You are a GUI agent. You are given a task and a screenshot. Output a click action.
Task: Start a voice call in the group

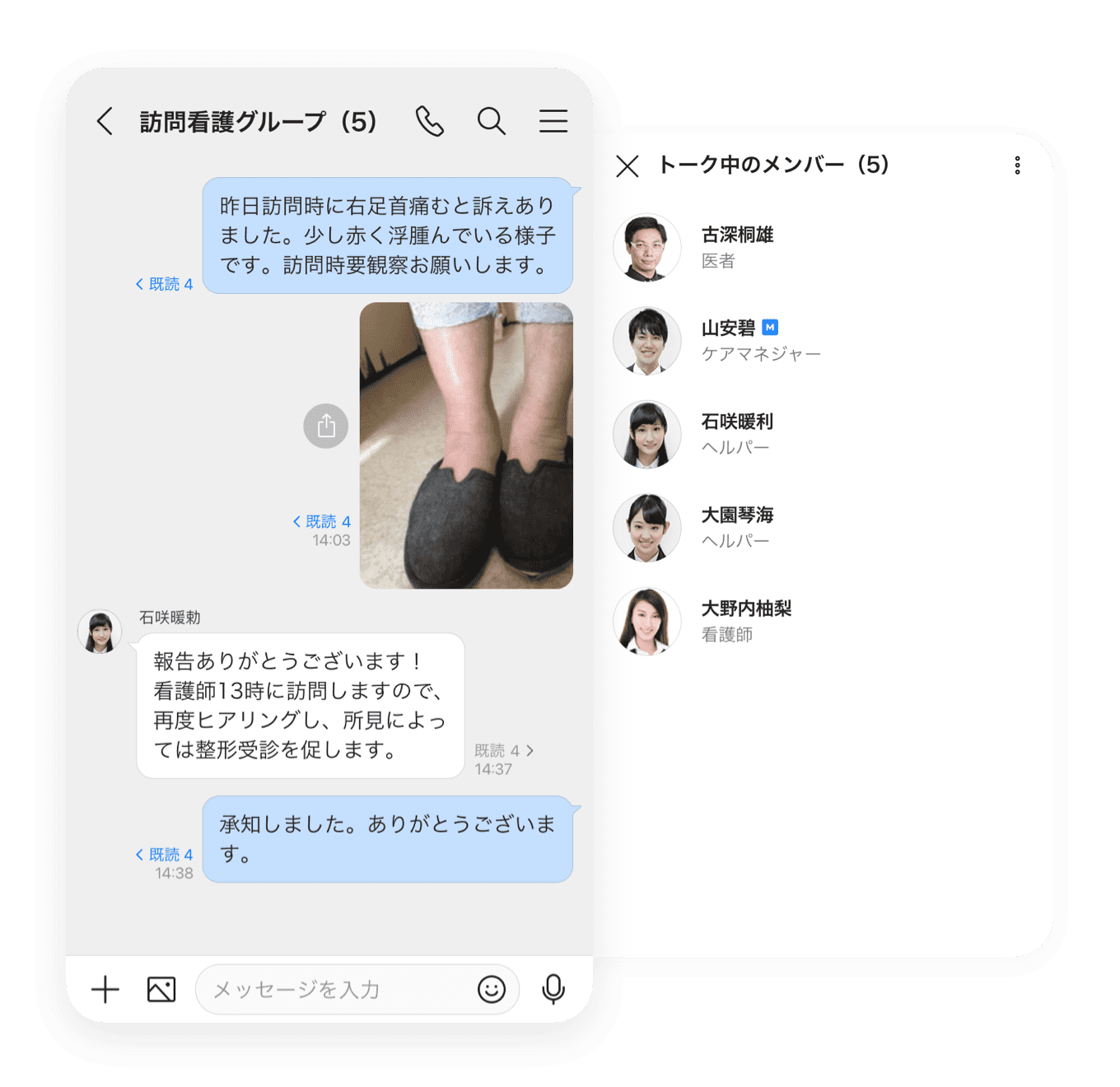click(429, 121)
